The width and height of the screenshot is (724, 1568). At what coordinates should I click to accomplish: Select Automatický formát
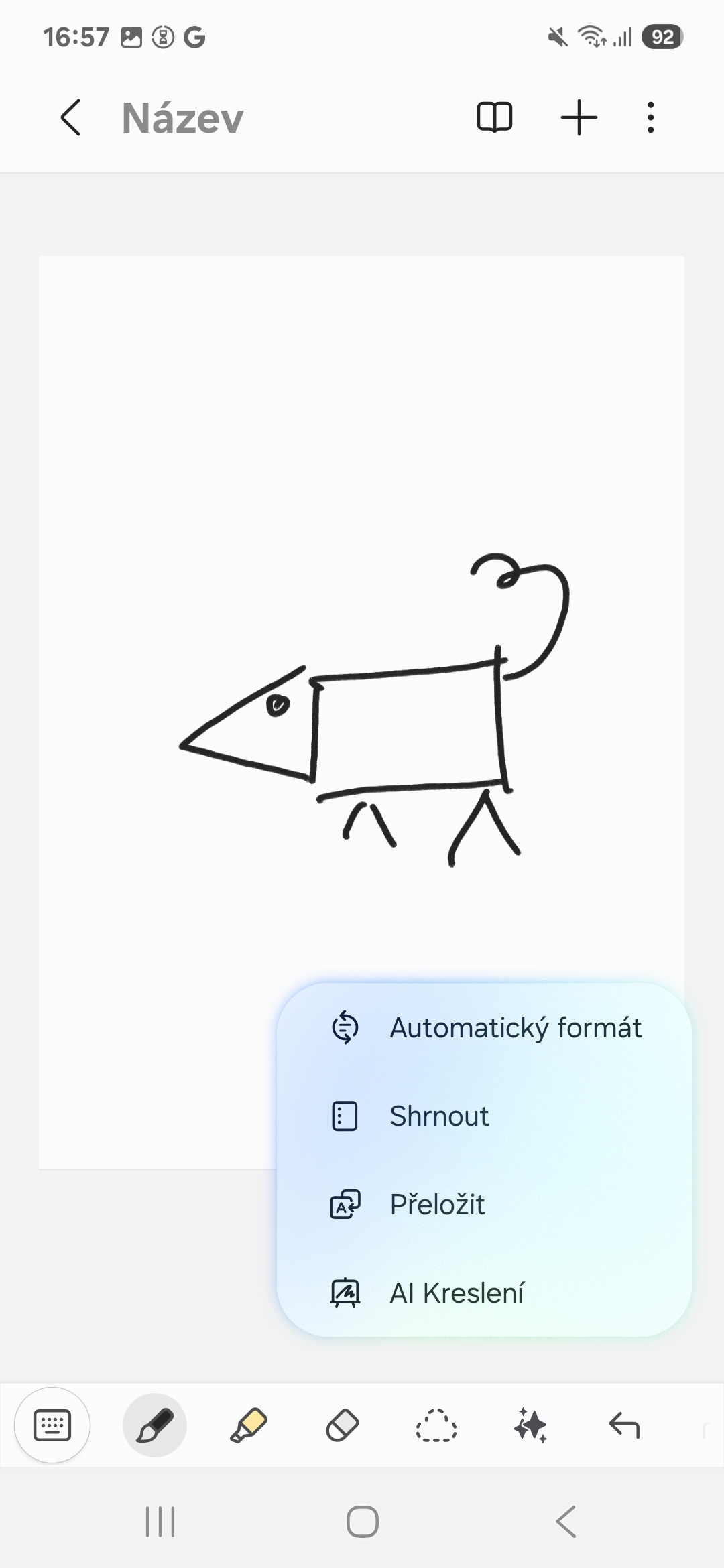point(484,1027)
